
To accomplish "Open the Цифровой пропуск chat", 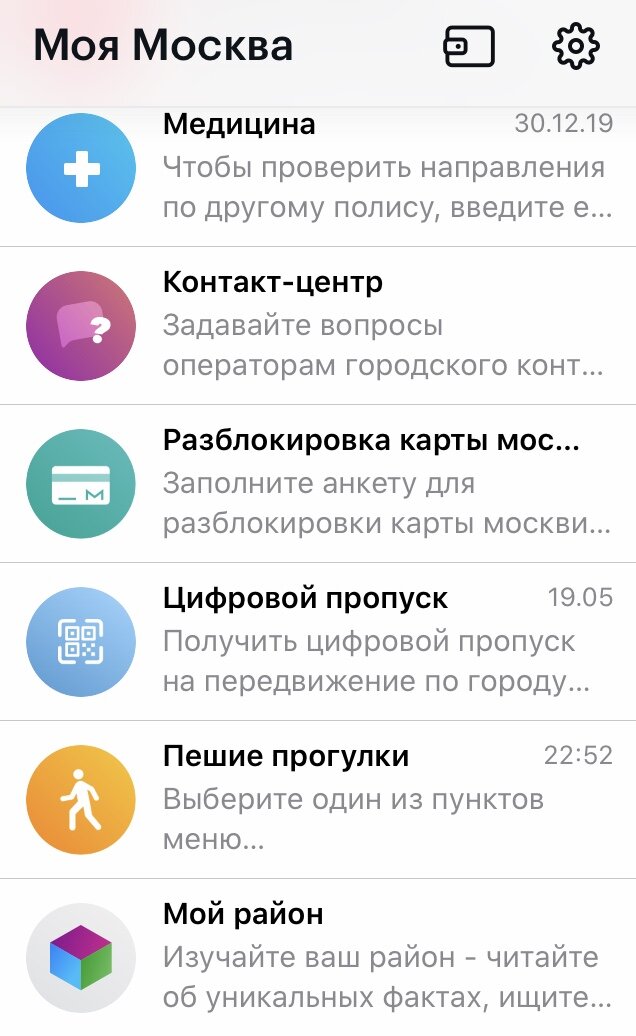I will (x=318, y=642).
